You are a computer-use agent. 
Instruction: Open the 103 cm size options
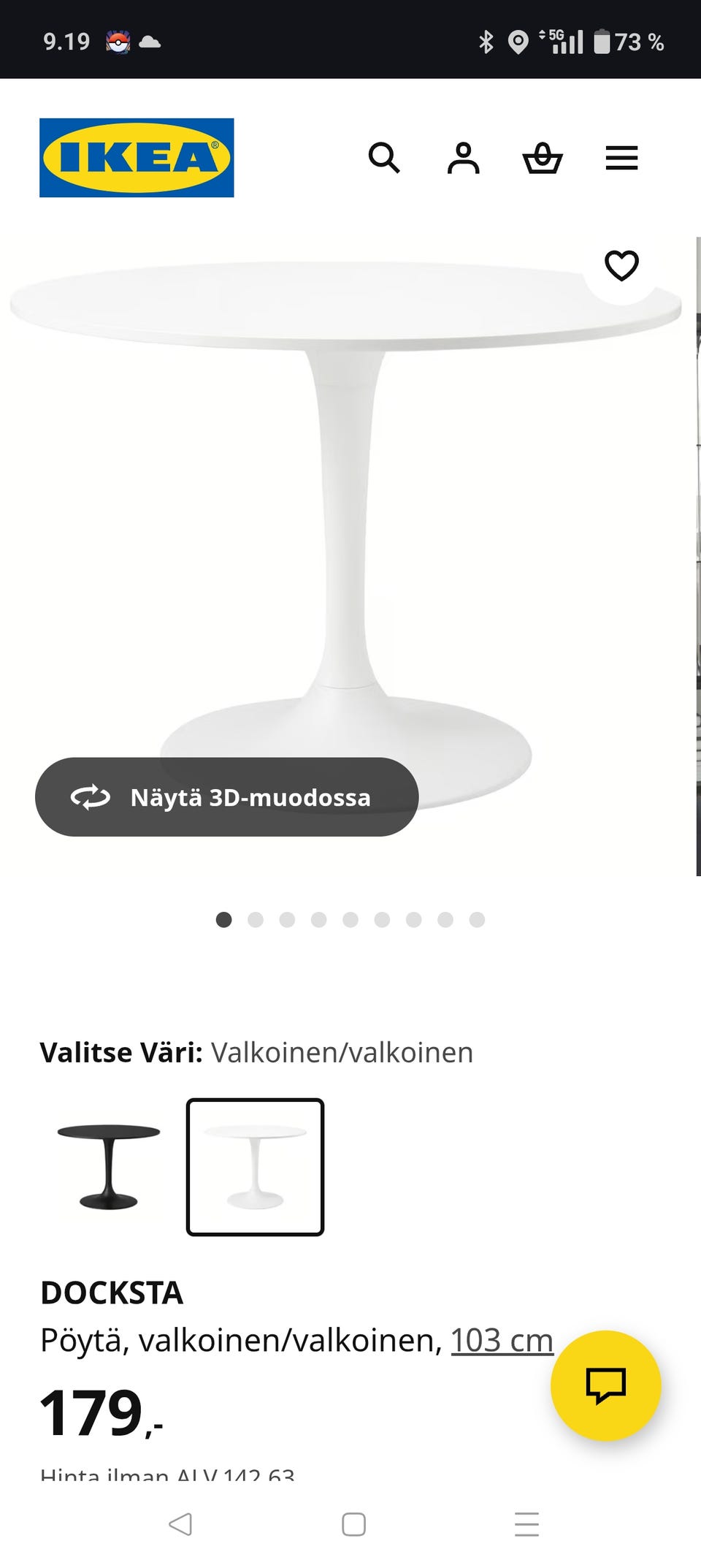[501, 1339]
